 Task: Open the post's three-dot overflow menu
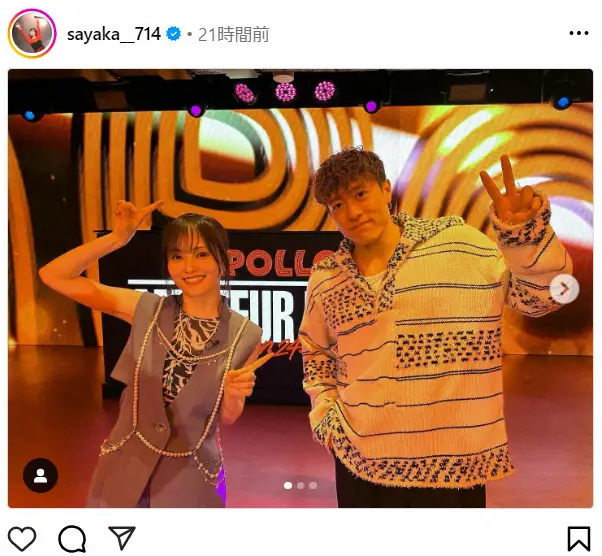(x=579, y=33)
